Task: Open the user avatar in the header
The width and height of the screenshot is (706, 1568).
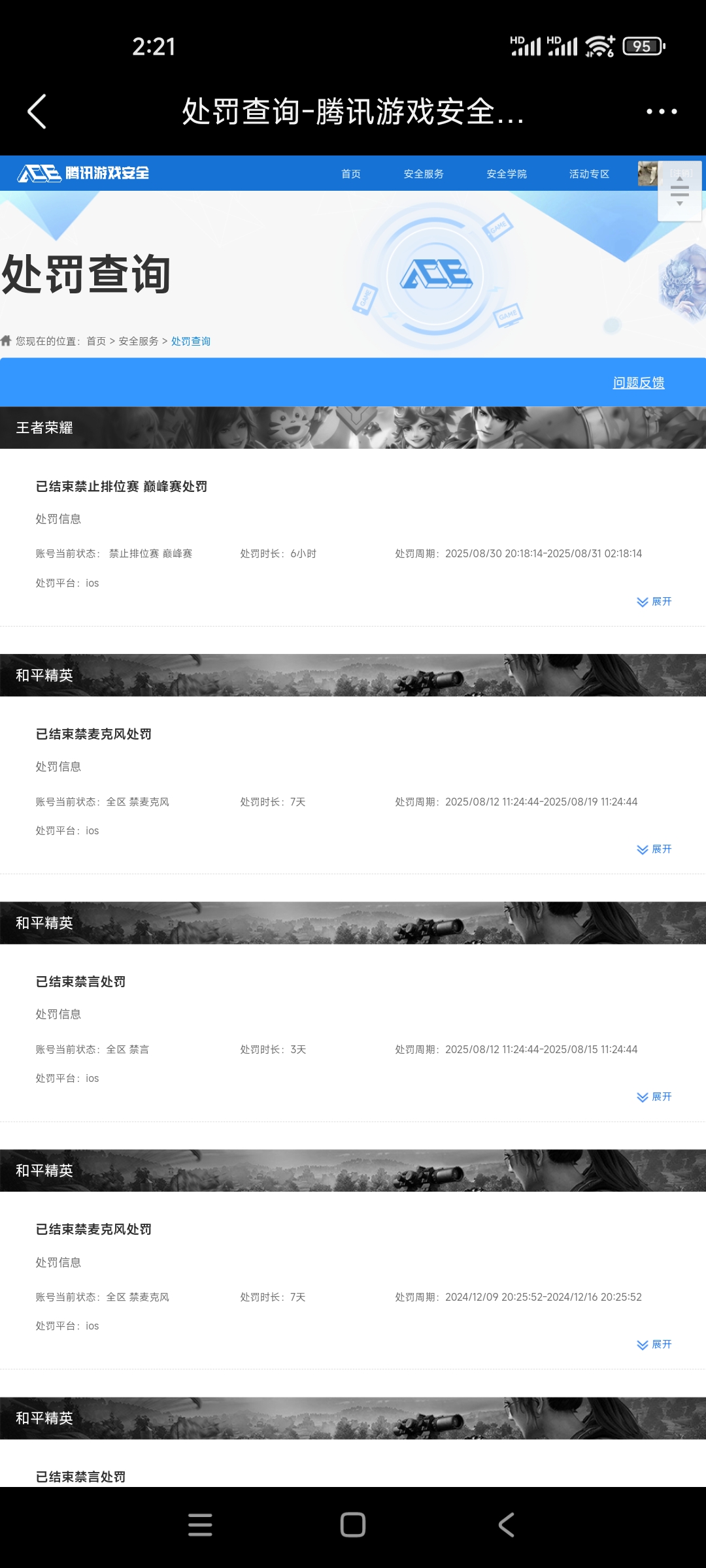Action: tap(647, 174)
